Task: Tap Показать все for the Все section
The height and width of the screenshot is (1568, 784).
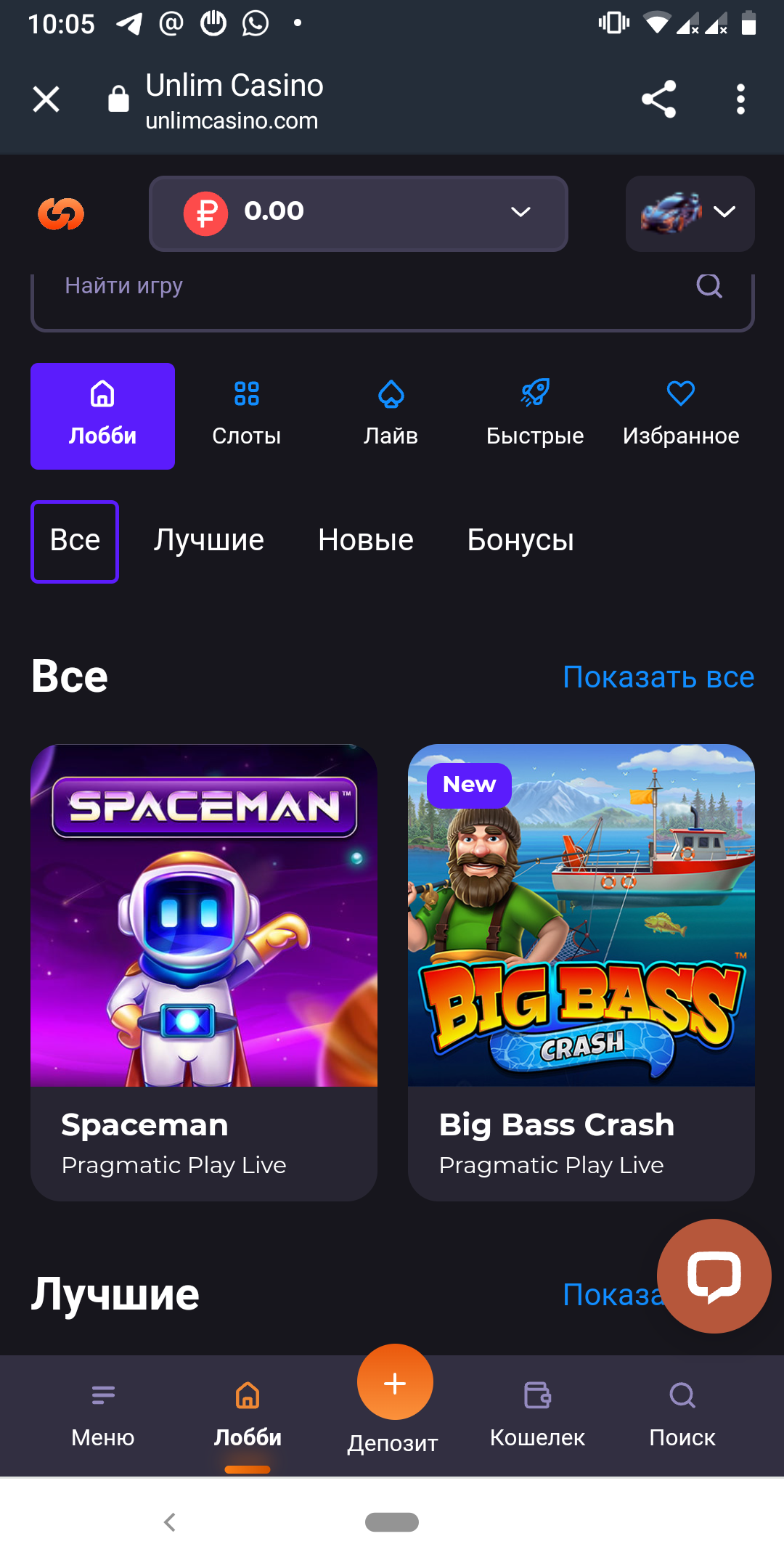Action: point(658,677)
